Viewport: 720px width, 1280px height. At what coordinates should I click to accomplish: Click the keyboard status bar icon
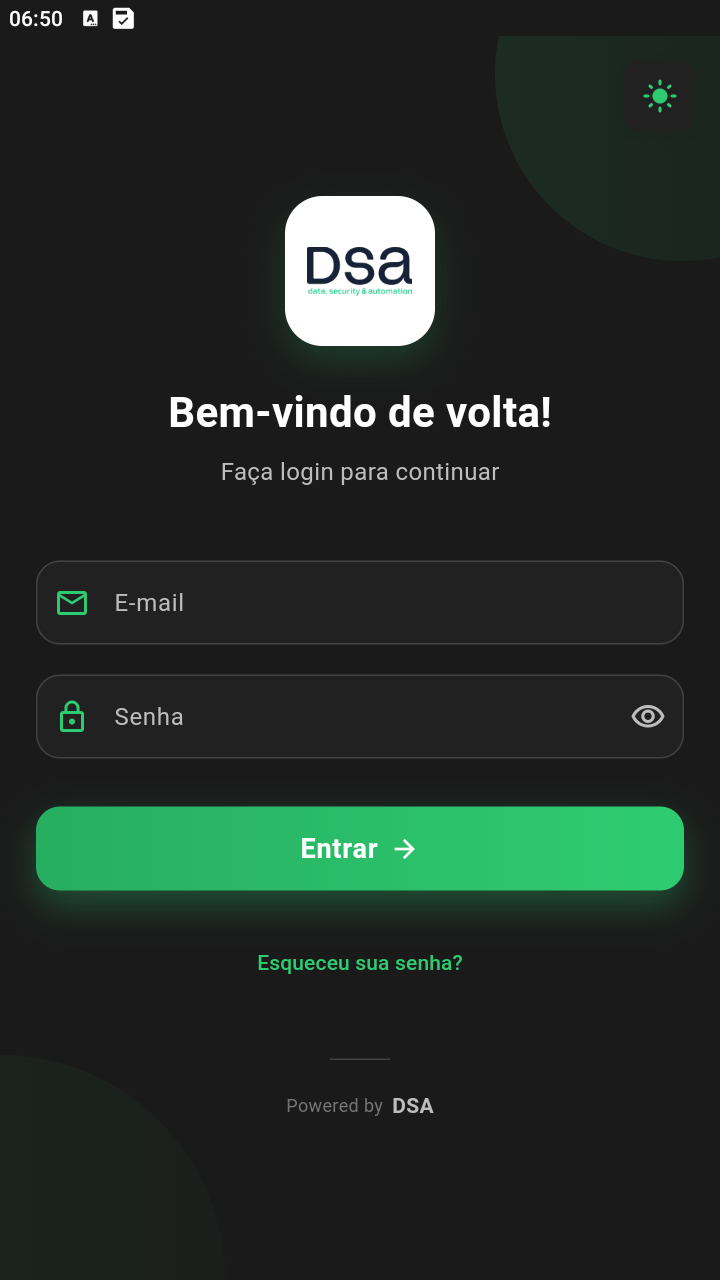(x=90, y=18)
